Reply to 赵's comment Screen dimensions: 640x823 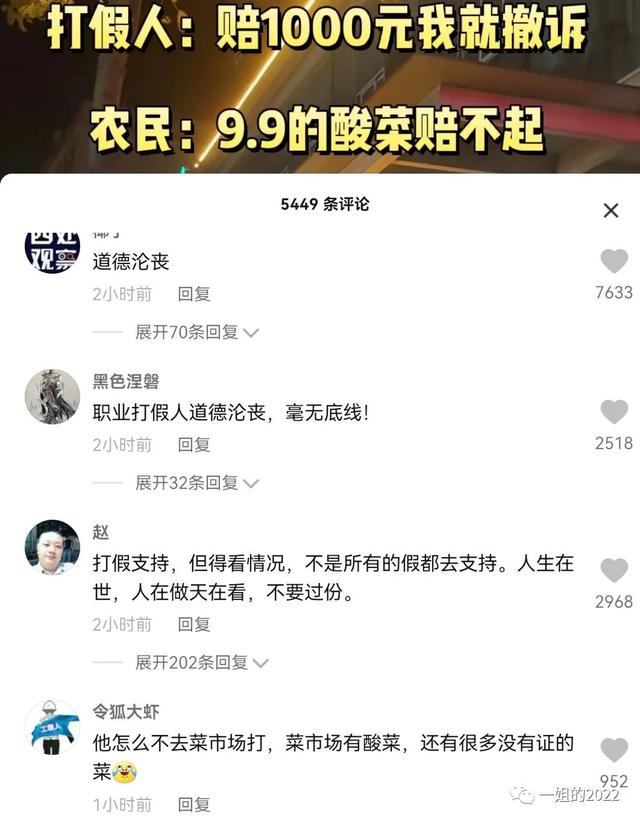tap(194, 624)
